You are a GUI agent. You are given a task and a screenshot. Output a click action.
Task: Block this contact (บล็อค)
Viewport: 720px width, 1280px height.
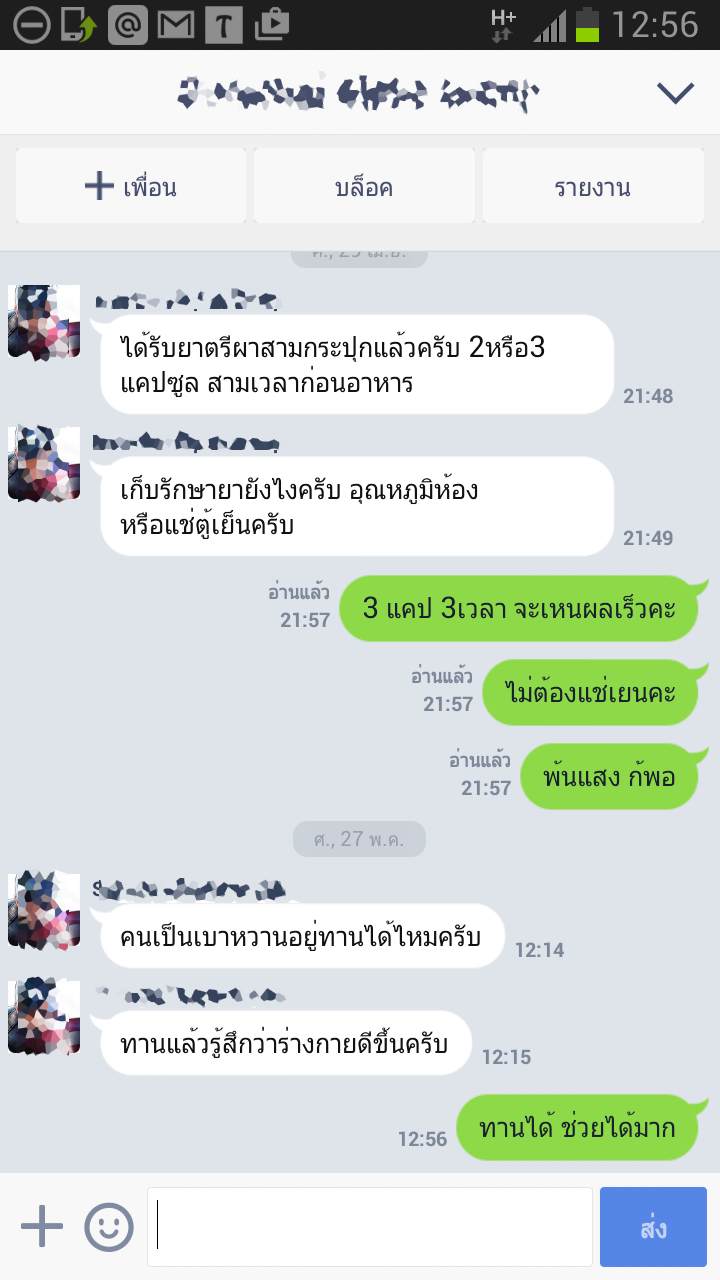click(364, 187)
